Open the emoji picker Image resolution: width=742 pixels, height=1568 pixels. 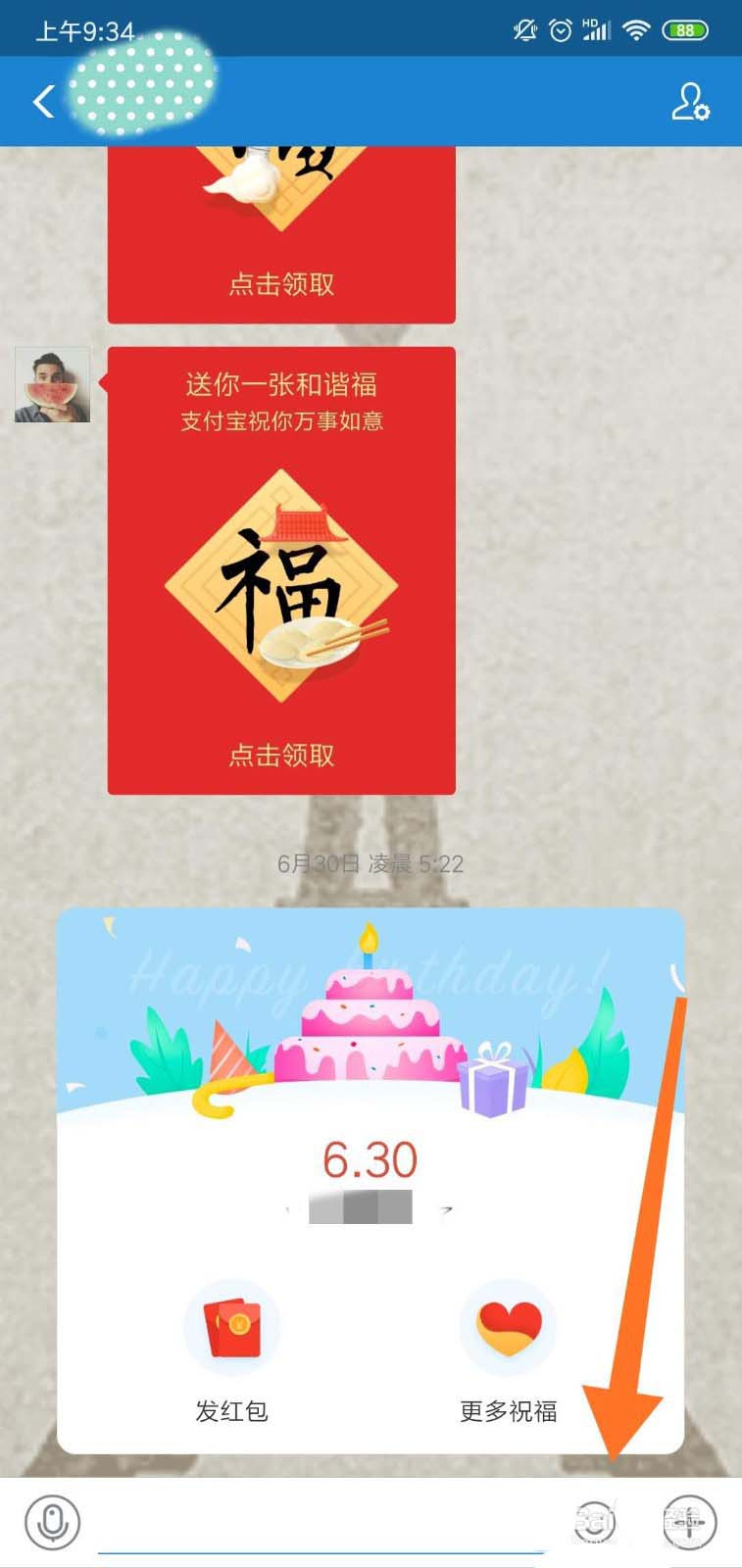(x=595, y=1522)
